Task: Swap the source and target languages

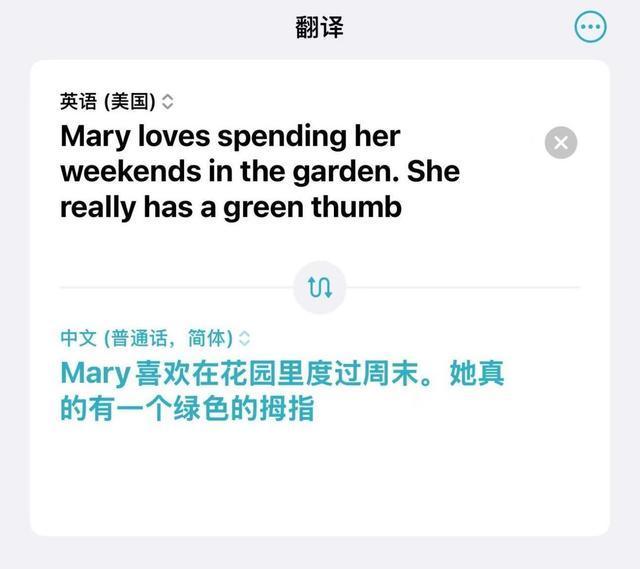Action: click(320, 288)
